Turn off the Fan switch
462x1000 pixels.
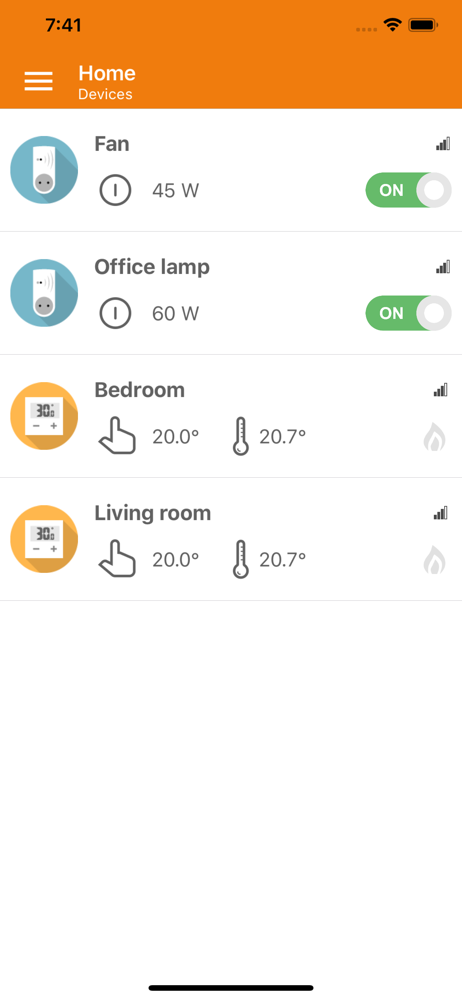point(408,190)
